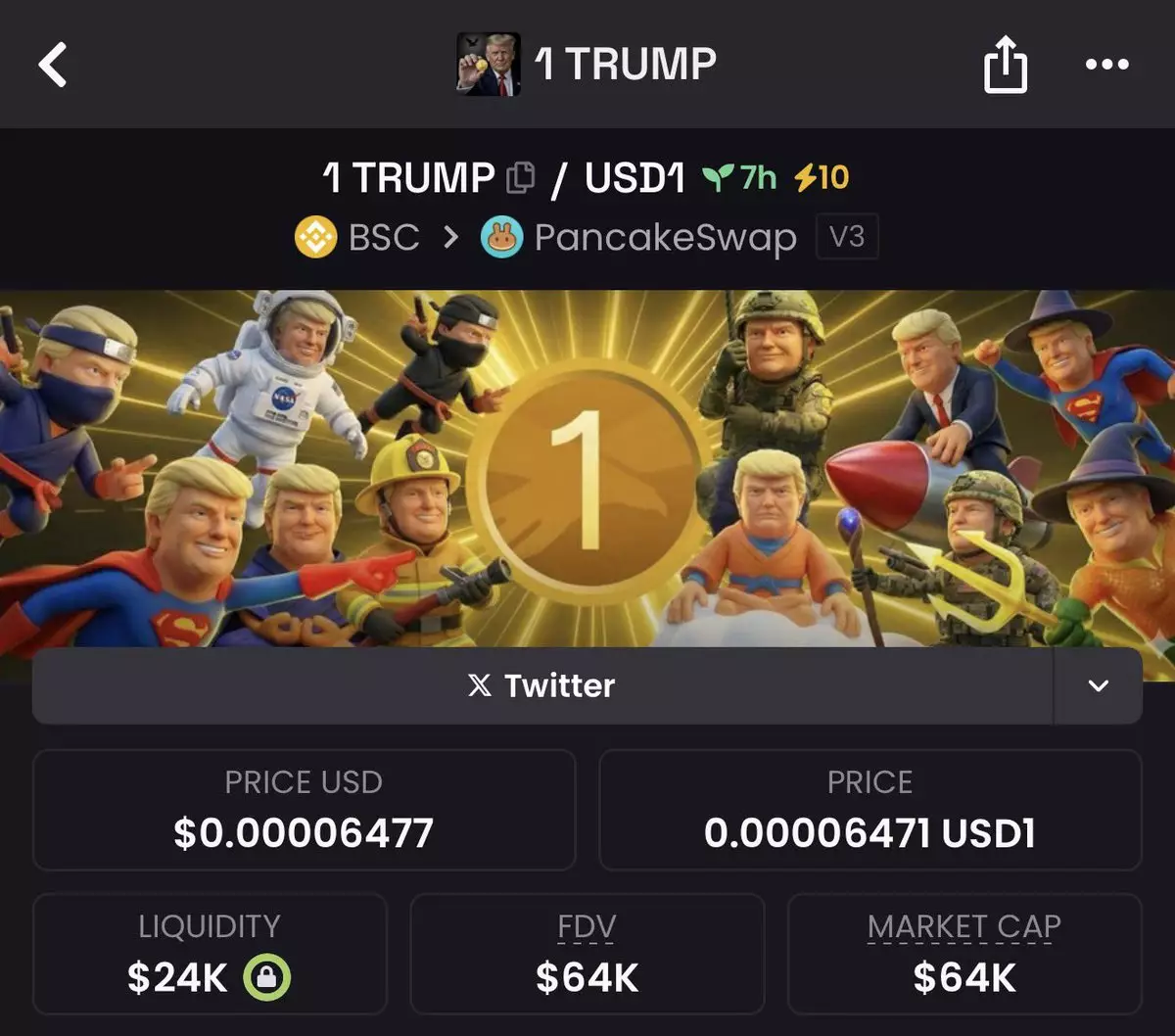Expand the links dropdown beside Twitter
The width and height of the screenshot is (1175, 1036).
coord(1099,685)
